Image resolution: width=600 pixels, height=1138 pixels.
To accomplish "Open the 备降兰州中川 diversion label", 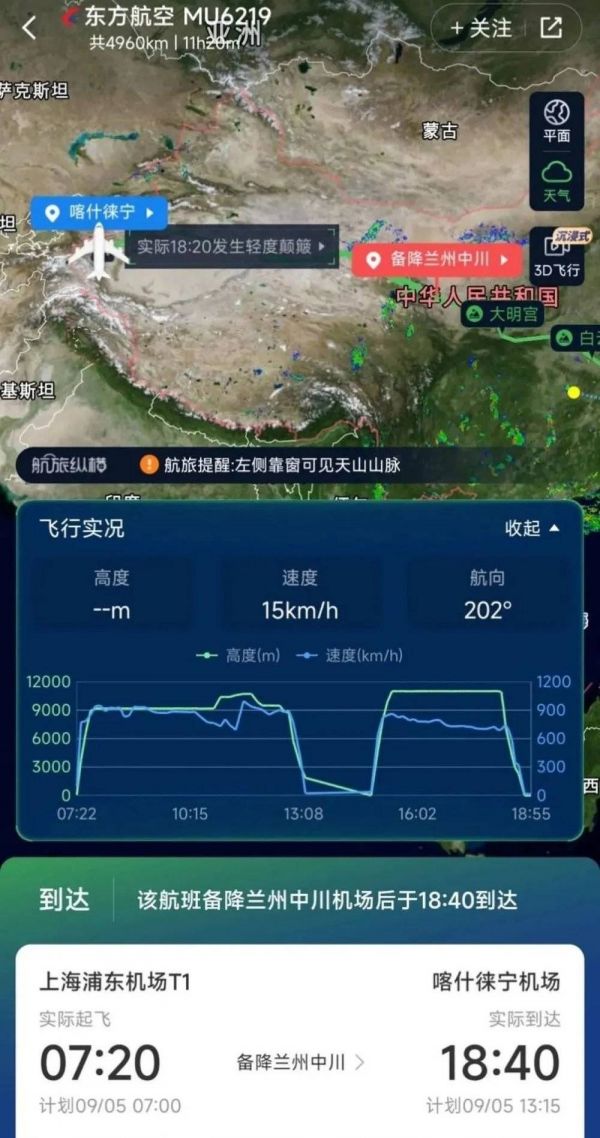I will tap(437, 259).
